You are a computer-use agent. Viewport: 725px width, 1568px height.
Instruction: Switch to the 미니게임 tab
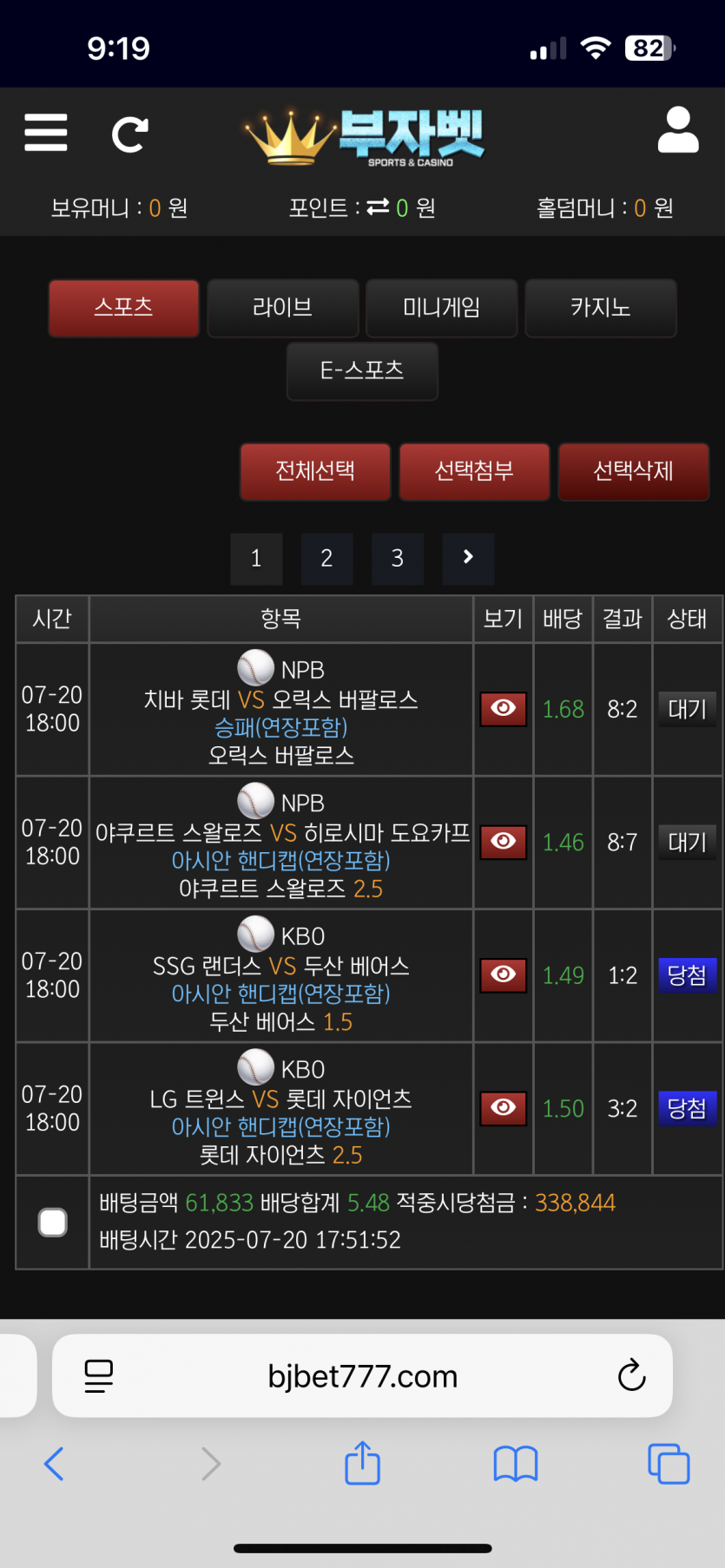tap(441, 308)
